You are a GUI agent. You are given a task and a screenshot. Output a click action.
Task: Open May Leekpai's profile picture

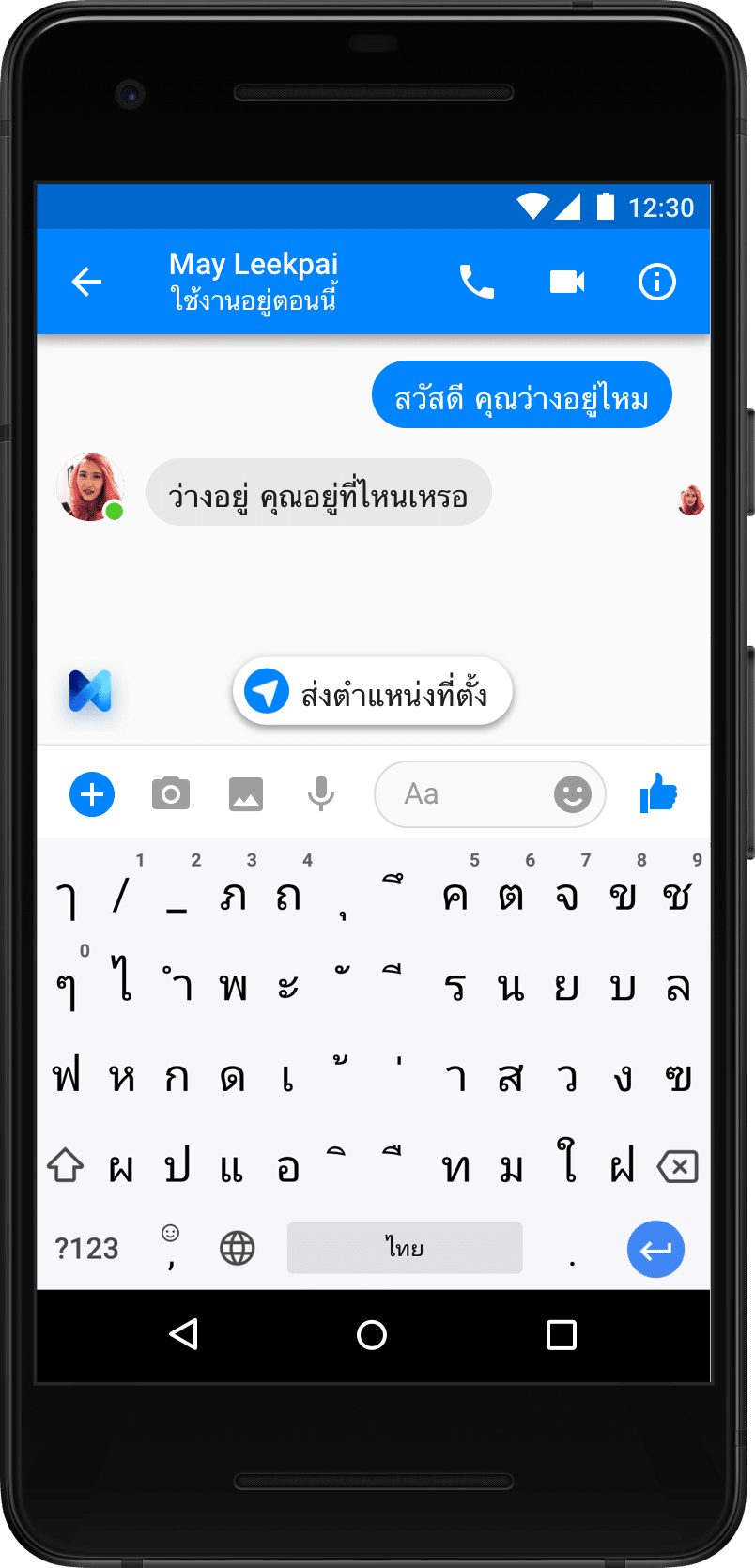point(90,488)
